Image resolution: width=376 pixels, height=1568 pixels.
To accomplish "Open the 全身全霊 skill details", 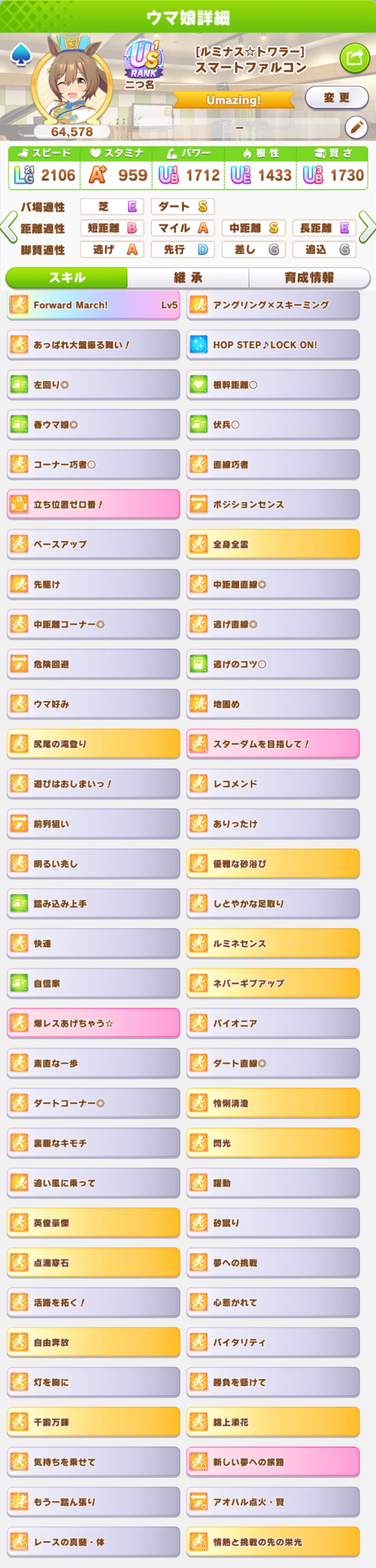I will [x=273, y=544].
